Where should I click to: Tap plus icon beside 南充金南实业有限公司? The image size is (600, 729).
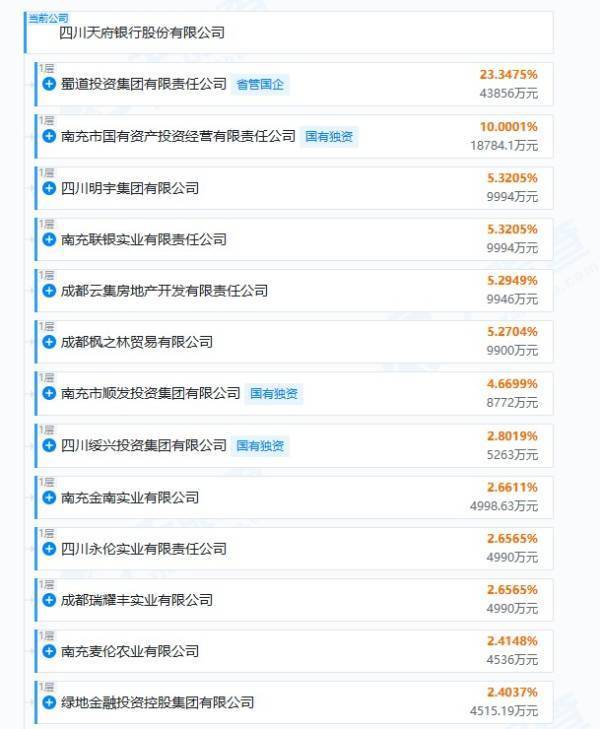[49, 497]
